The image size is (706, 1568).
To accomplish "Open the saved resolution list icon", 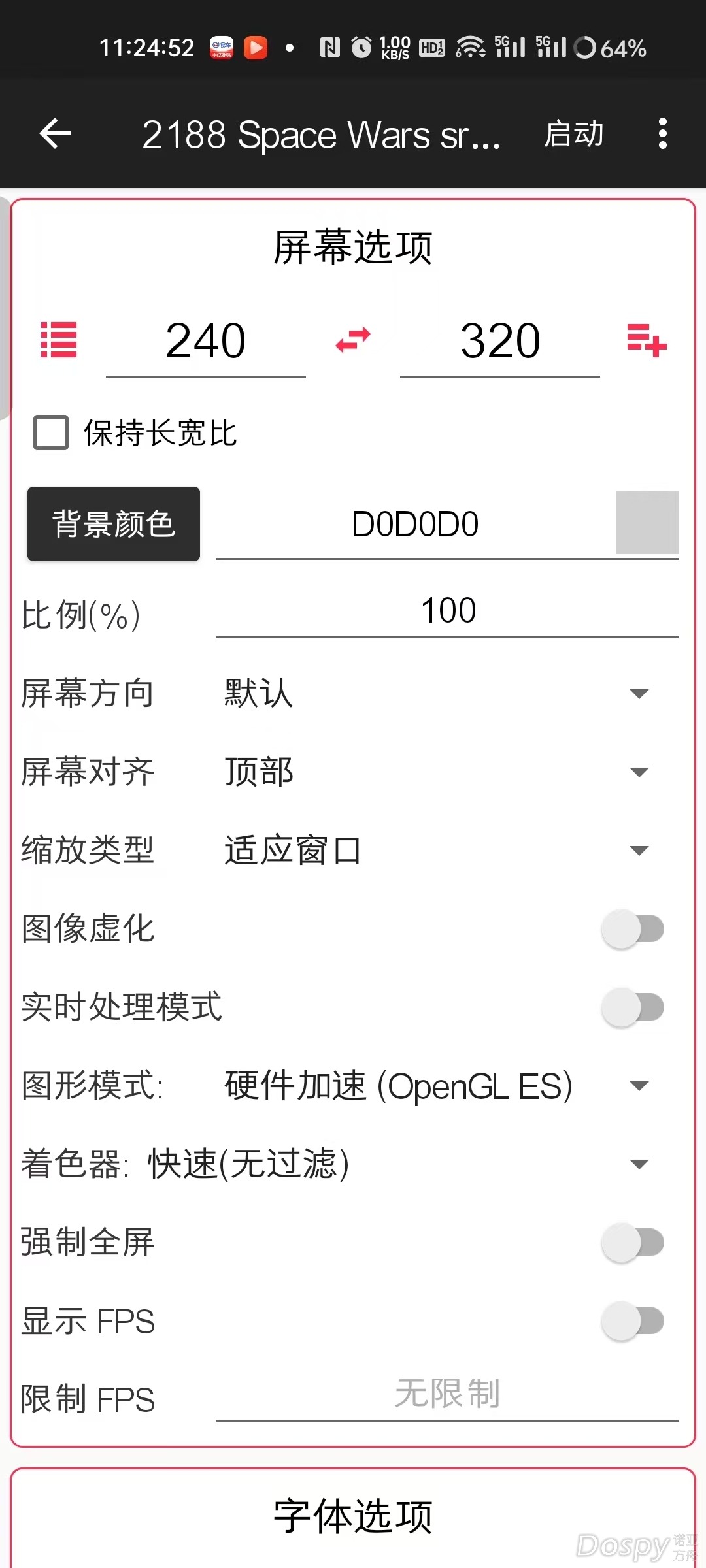I will [59, 340].
